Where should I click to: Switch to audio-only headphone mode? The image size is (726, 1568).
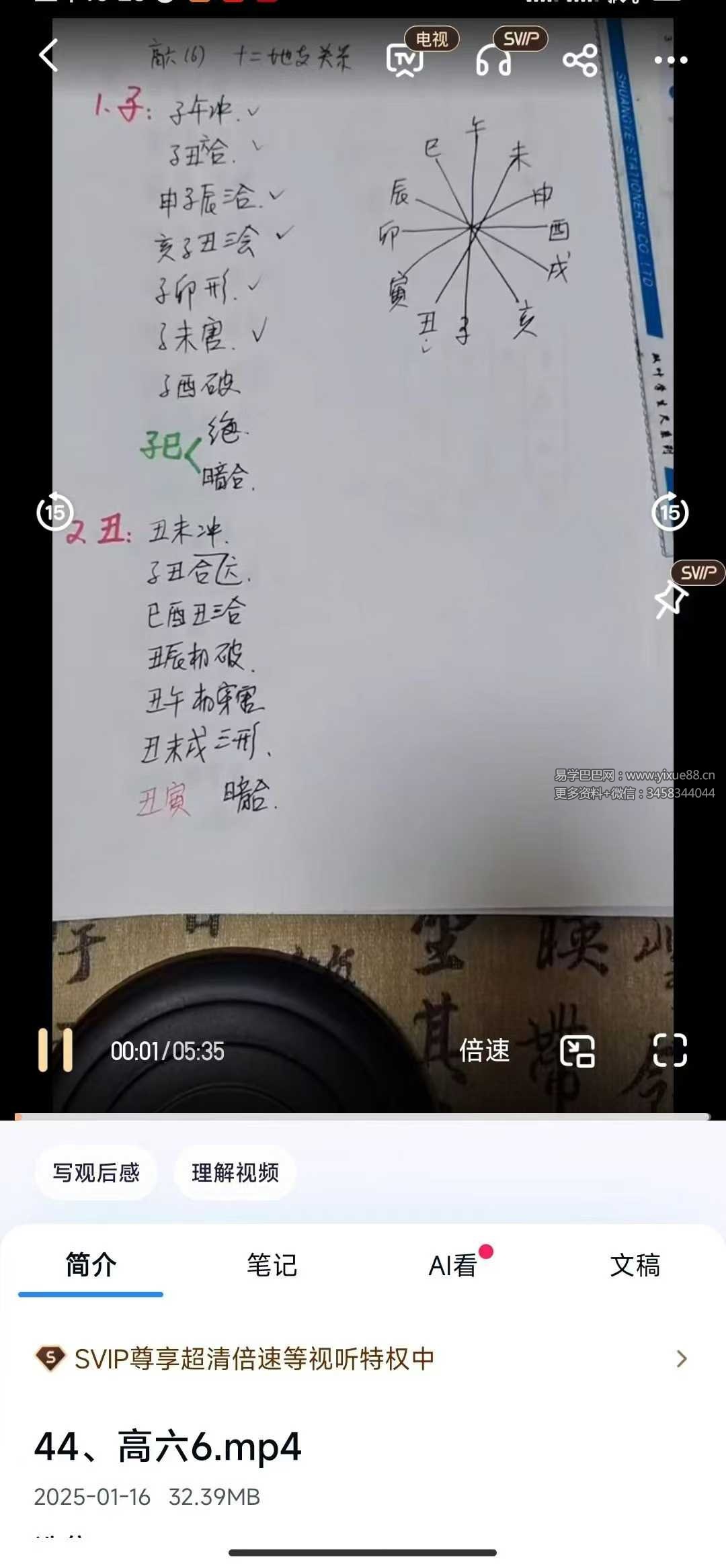pyautogui.click(x=494, y=60)
